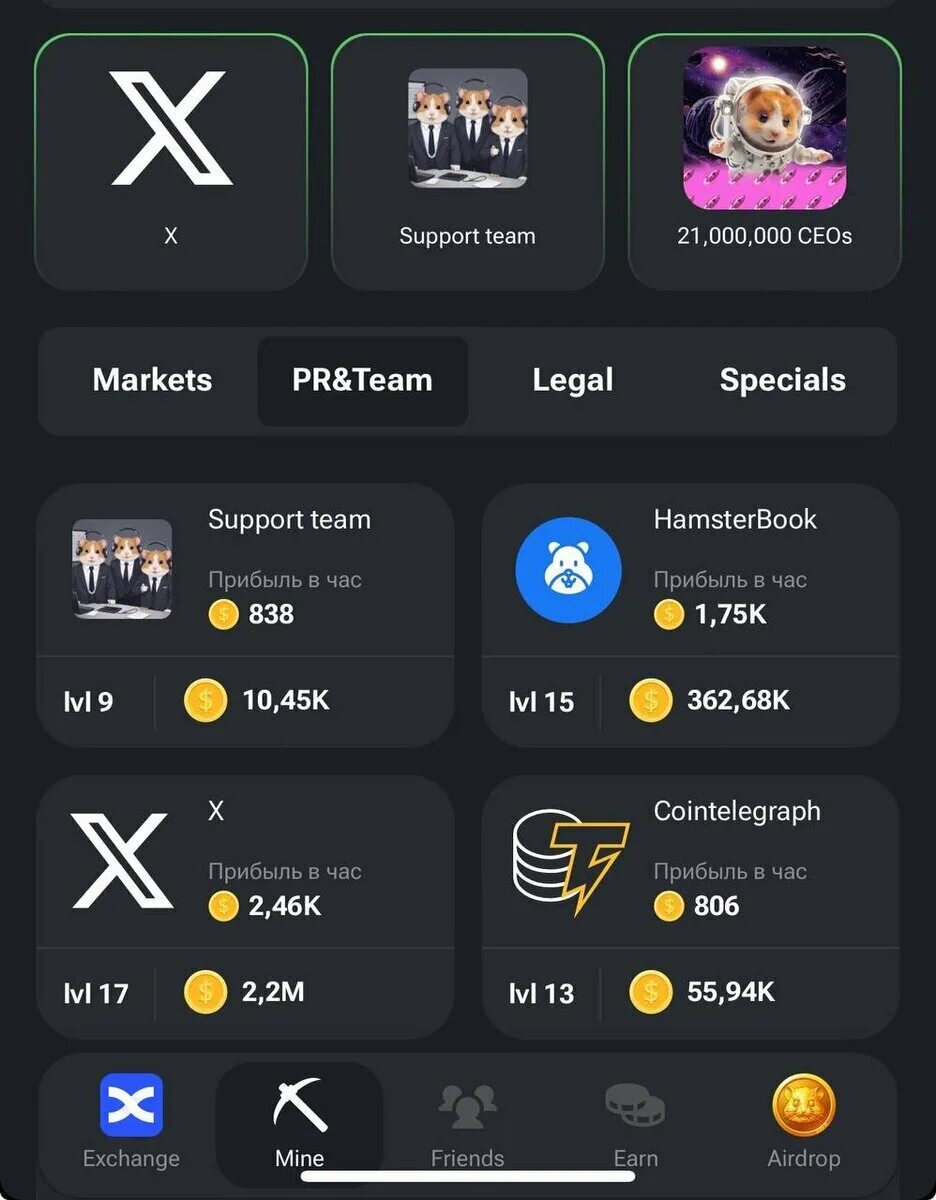Switch to the Earn section
The height and width of the screenshot is (1200, 936).
(x=635, y=1122)
